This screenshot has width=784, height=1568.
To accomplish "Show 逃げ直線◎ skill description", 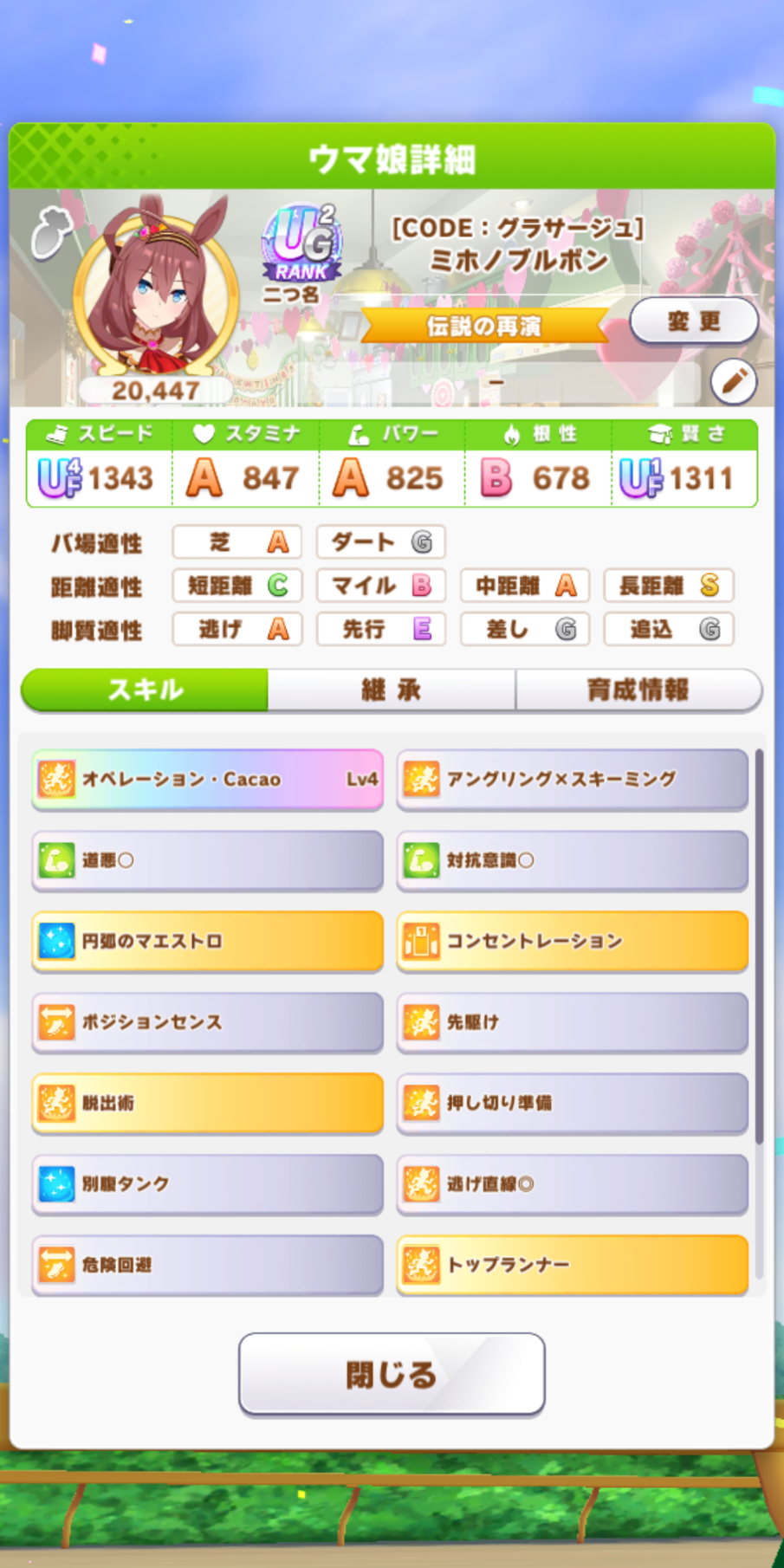I will (x=572, y=1183).
